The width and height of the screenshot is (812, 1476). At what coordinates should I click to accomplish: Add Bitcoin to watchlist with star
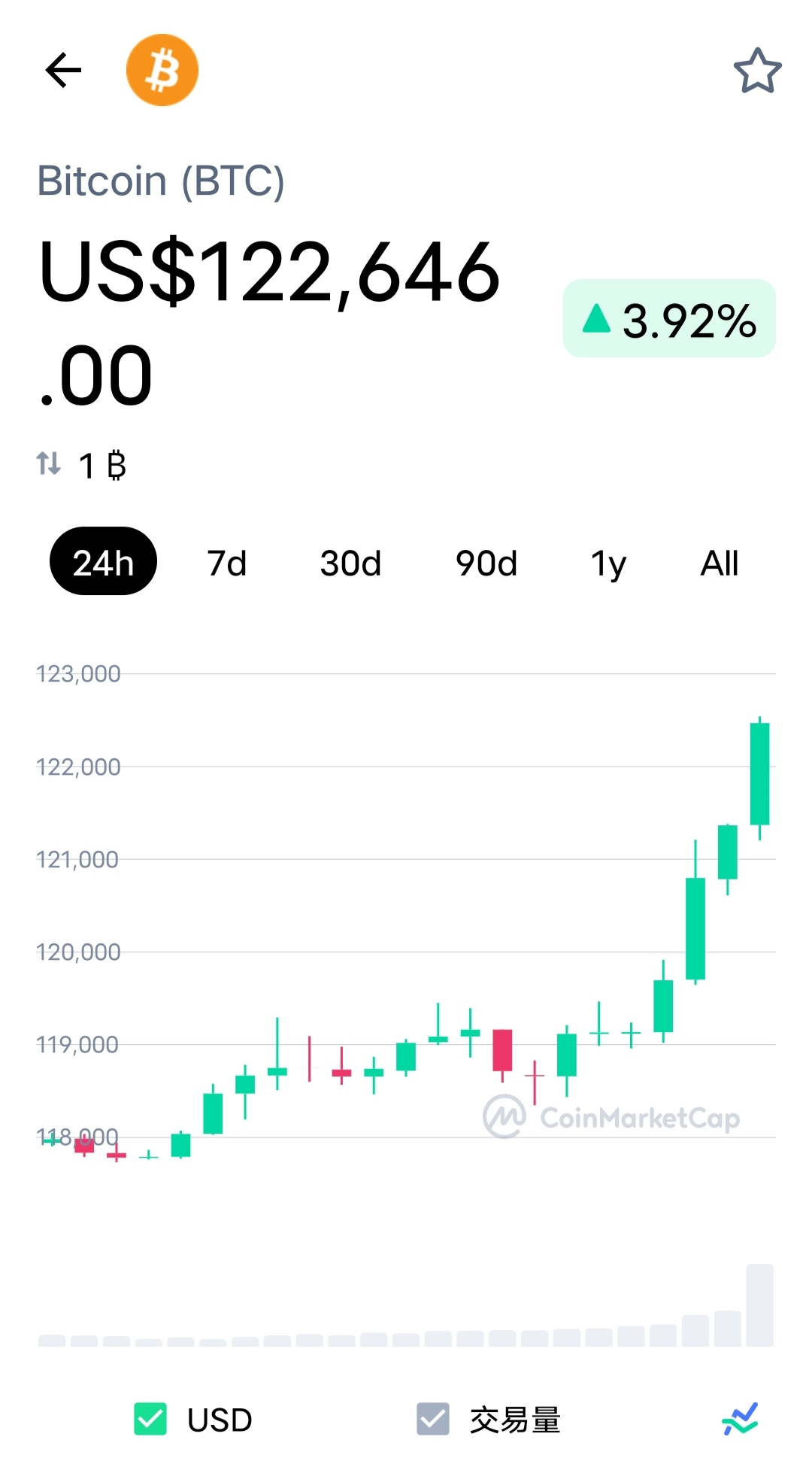tap(757, 71)
